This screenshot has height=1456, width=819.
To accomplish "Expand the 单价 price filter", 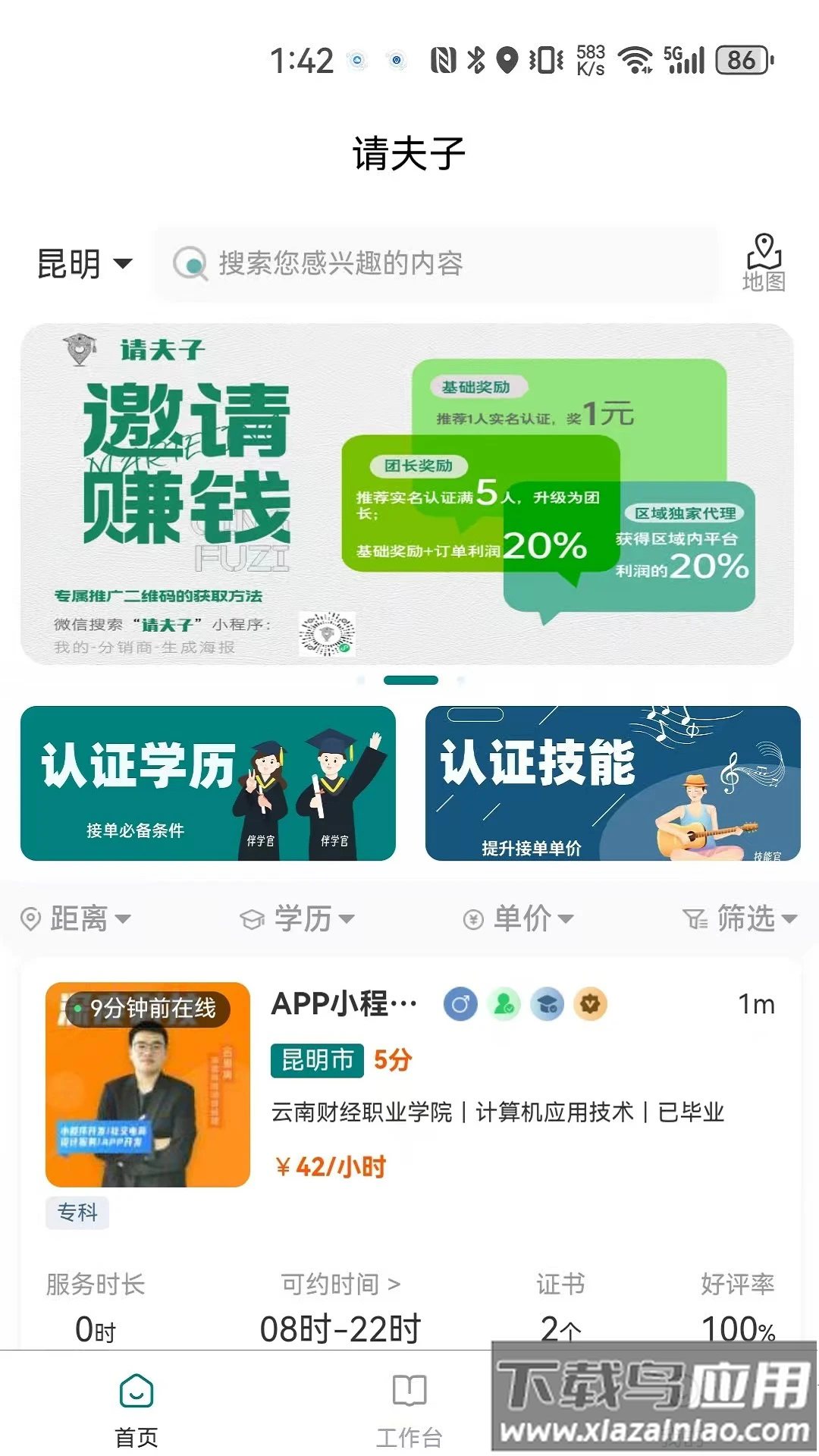I will click(519, 919).
